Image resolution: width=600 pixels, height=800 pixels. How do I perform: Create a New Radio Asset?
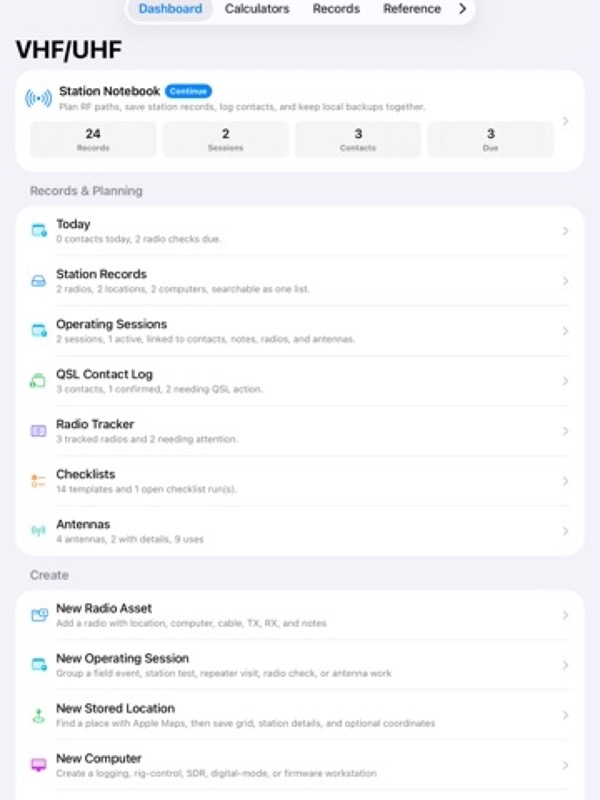pyautogui.click(x=300, y=615)
